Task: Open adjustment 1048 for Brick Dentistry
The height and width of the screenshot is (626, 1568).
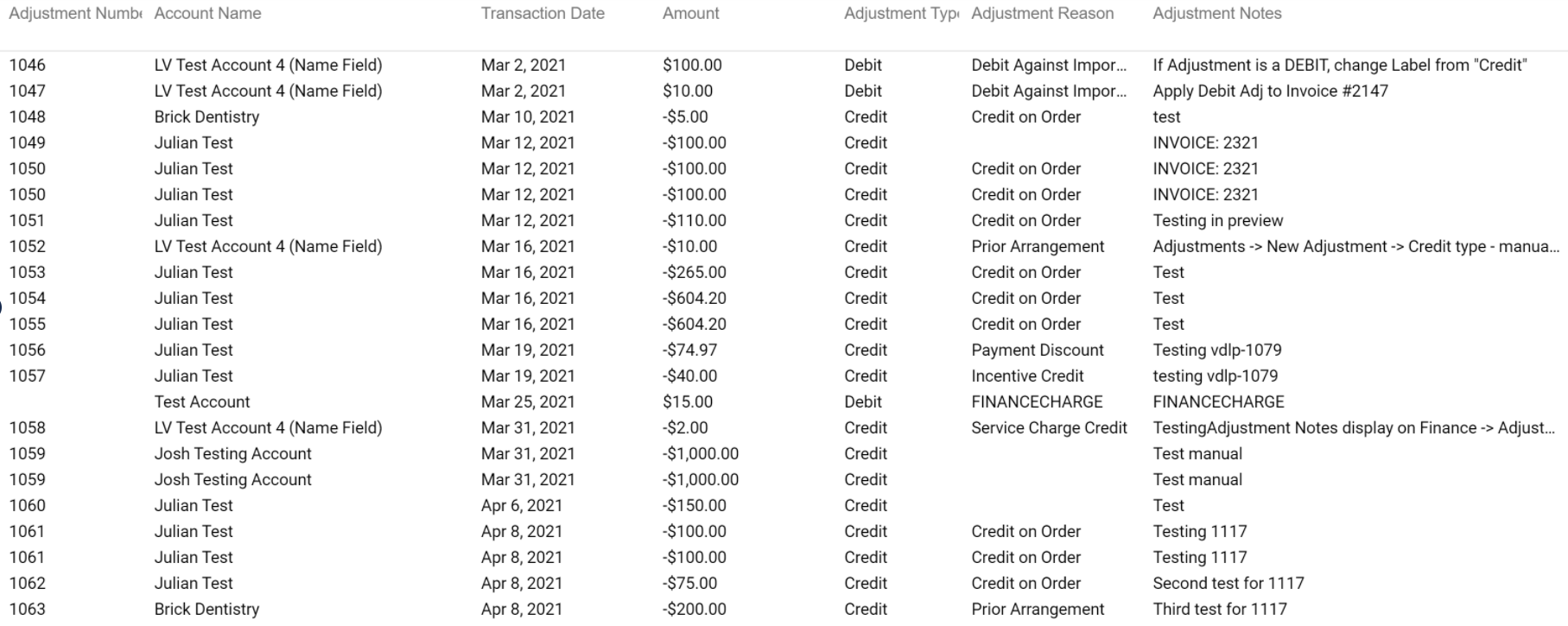Action: (x=28, y=117)
